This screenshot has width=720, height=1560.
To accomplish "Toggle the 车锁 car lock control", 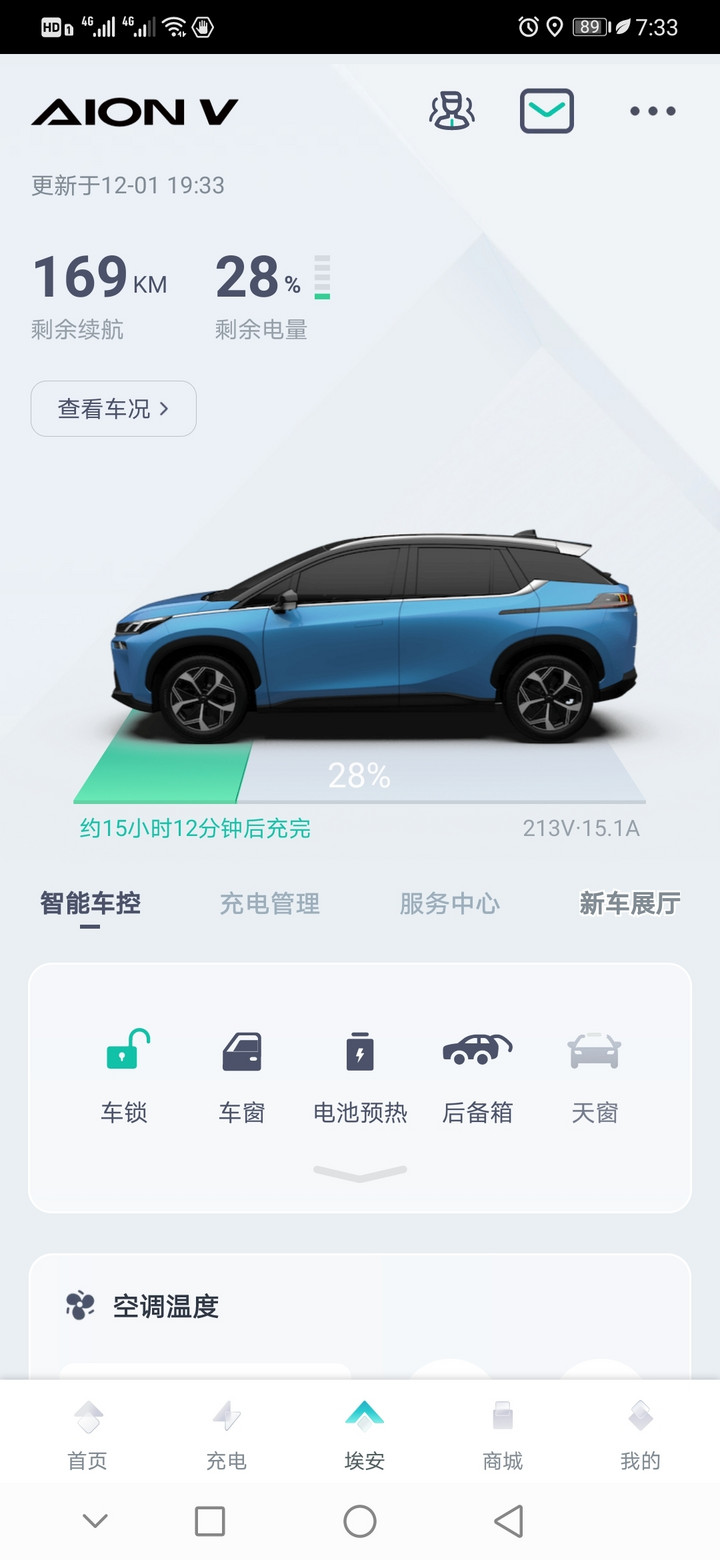I will click(125, 1076).
